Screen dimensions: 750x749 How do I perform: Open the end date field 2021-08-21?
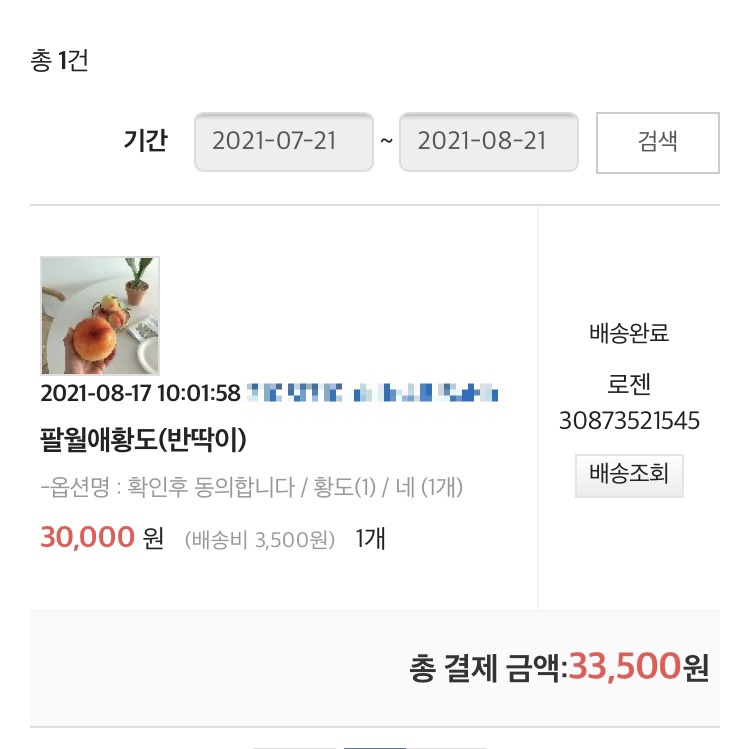coord(488,141)
